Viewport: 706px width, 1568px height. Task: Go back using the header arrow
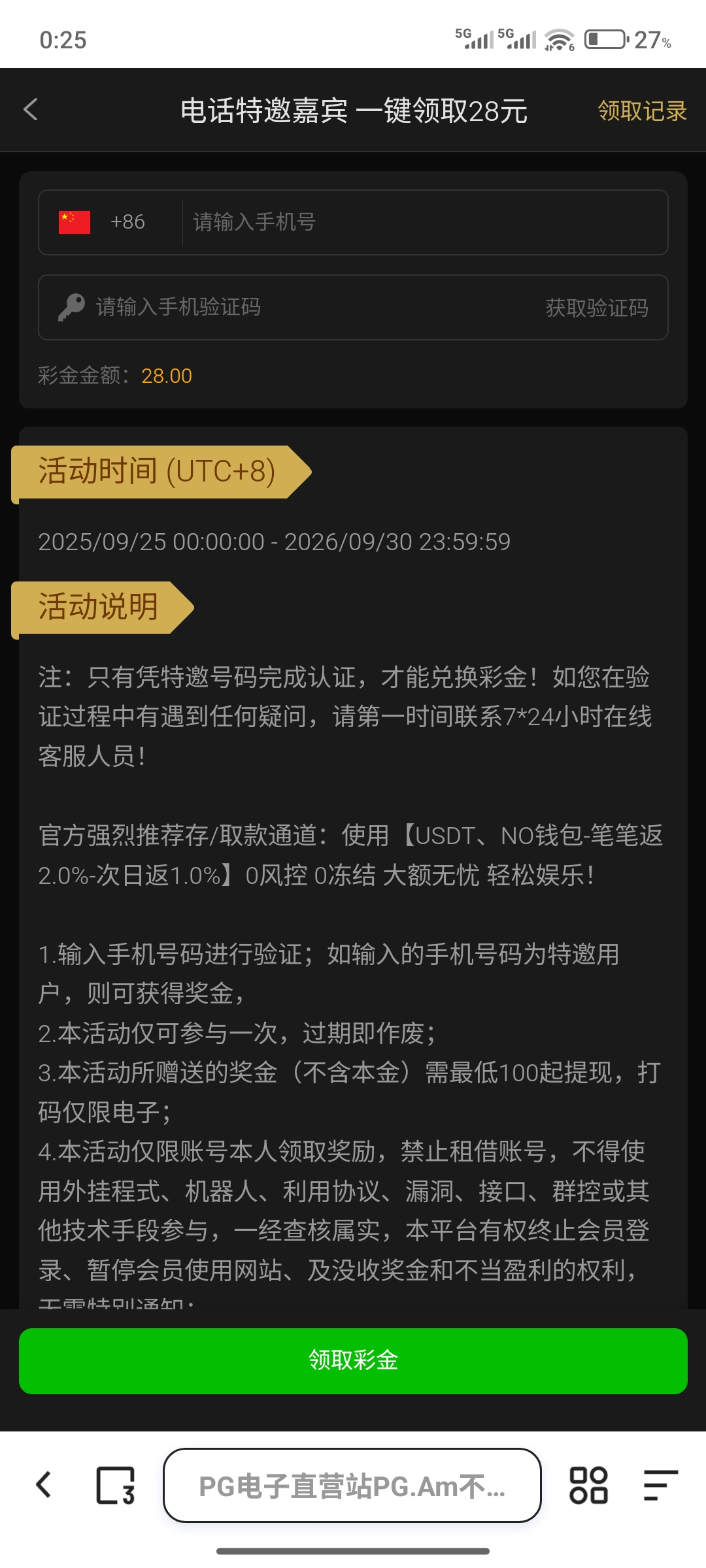click(31, 110)
